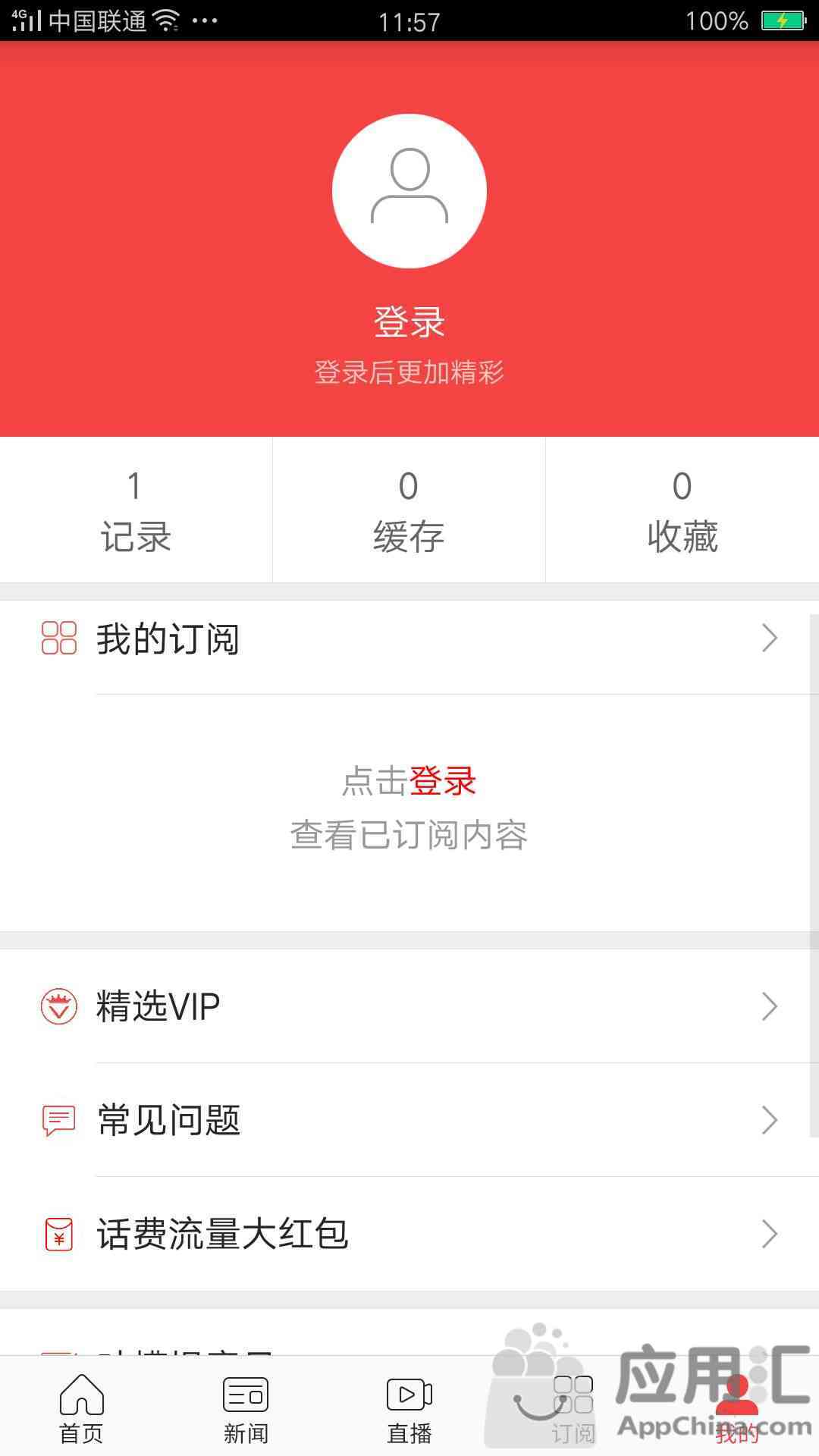Viewport: 819px width, 1456px height.
Task: Switch to the 直播 tab
Action: tap(409, 1408)
